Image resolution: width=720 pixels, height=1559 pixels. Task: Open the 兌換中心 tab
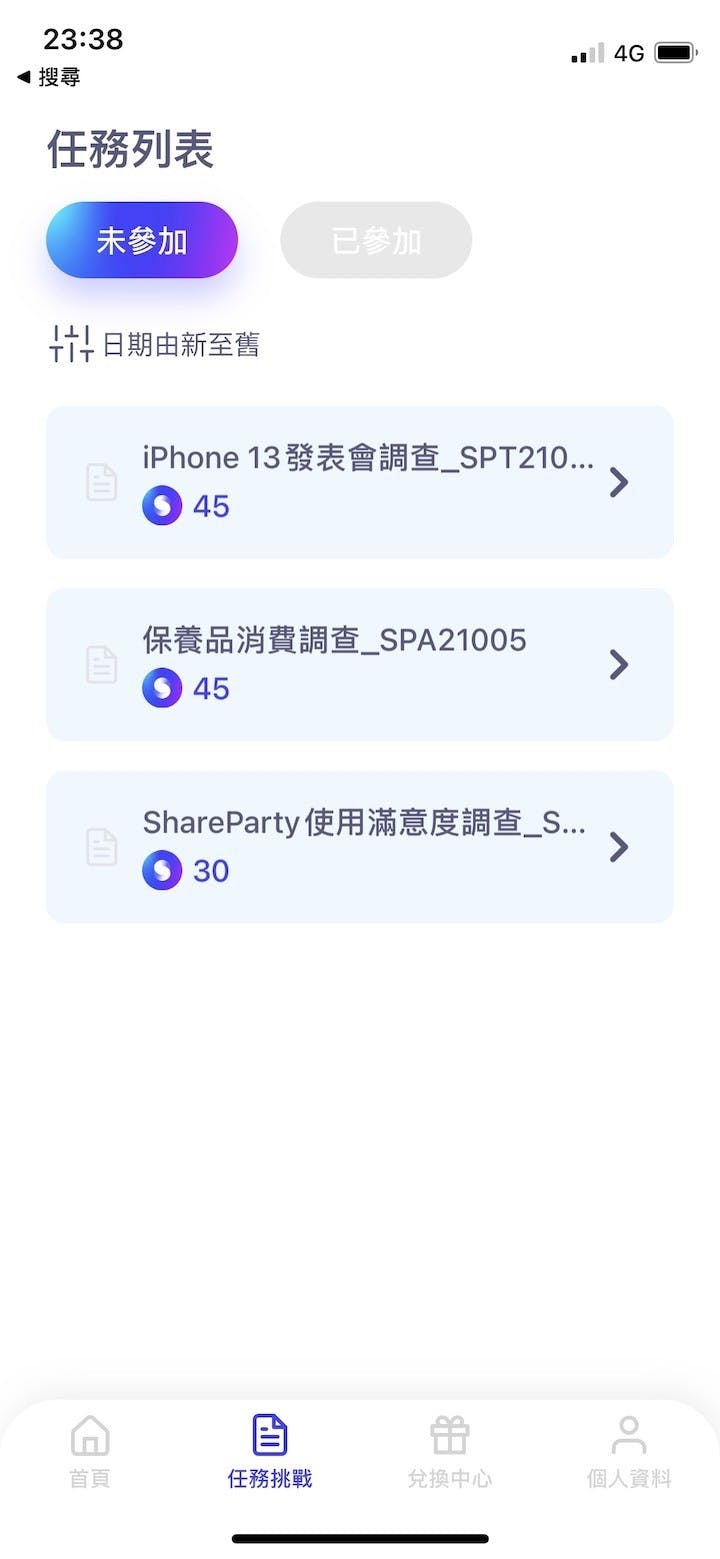[450, 1451]
